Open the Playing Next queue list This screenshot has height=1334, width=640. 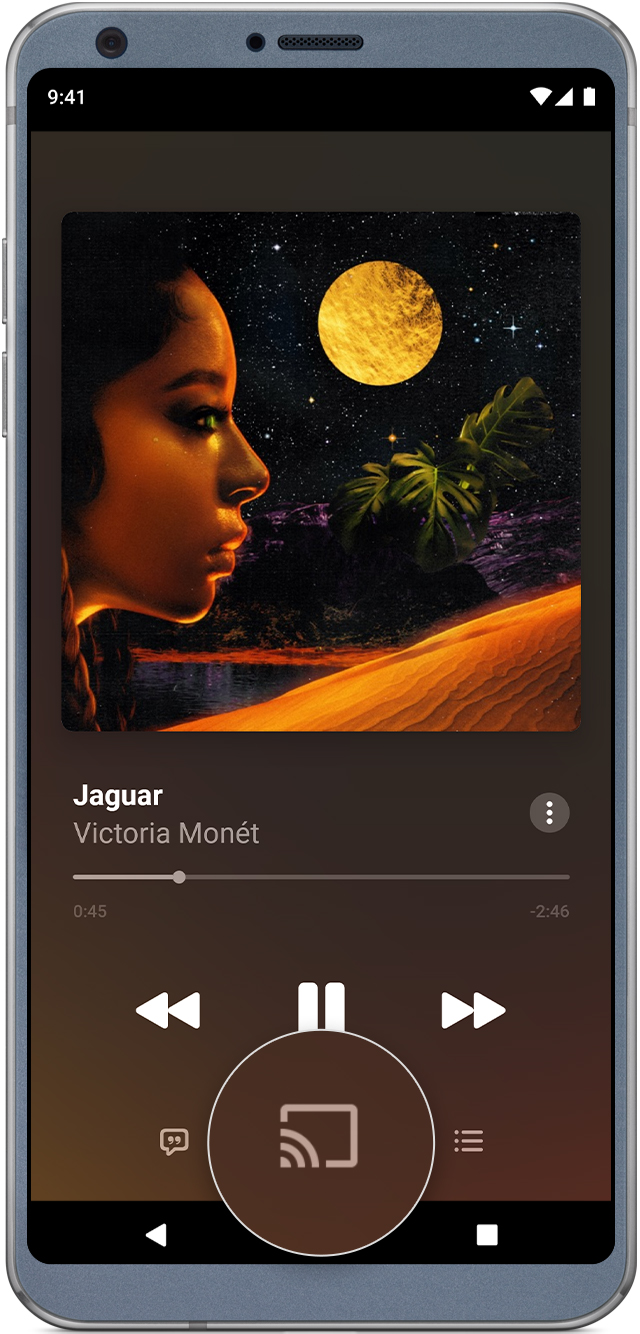(x=468, y=1140)
